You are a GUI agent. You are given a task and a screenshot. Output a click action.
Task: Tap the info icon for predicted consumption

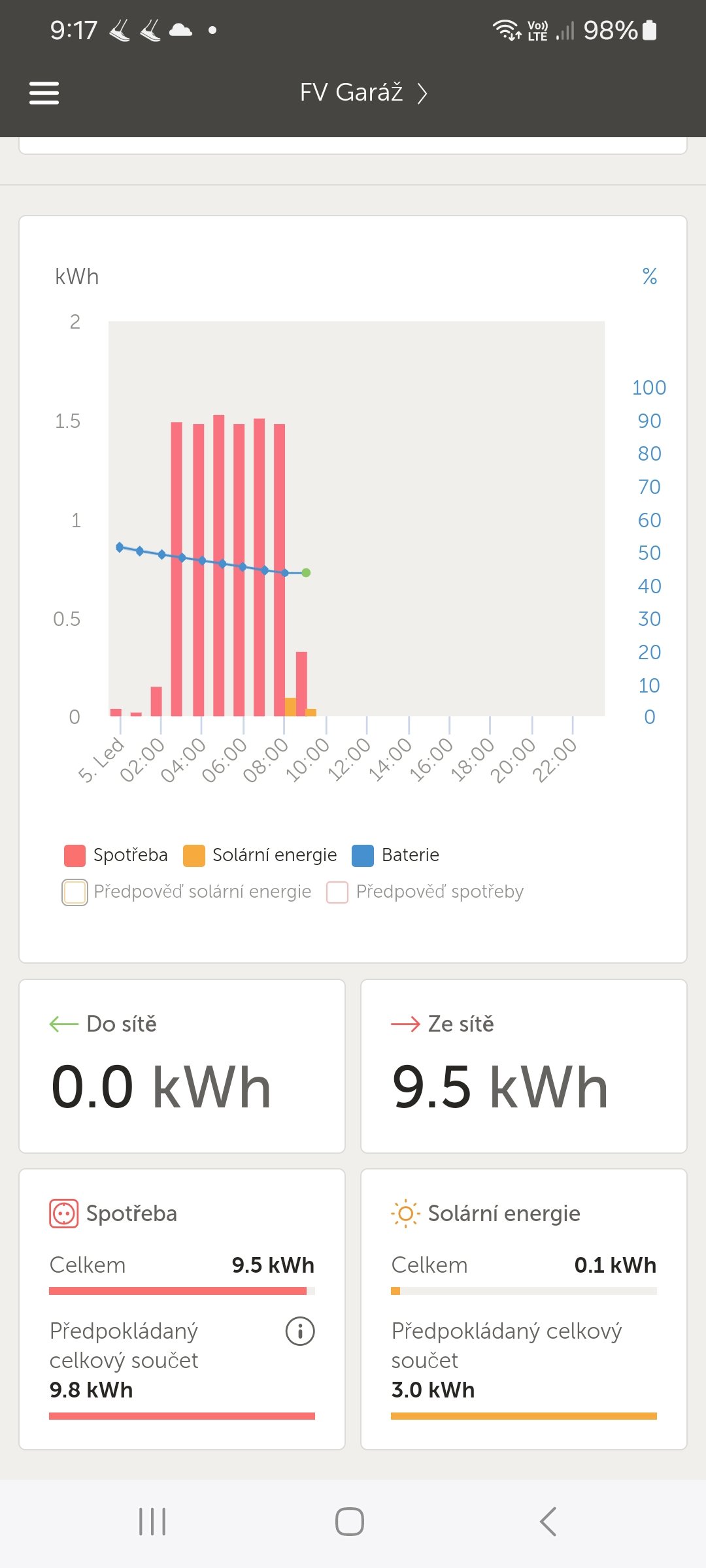[x=300, y=1331]
